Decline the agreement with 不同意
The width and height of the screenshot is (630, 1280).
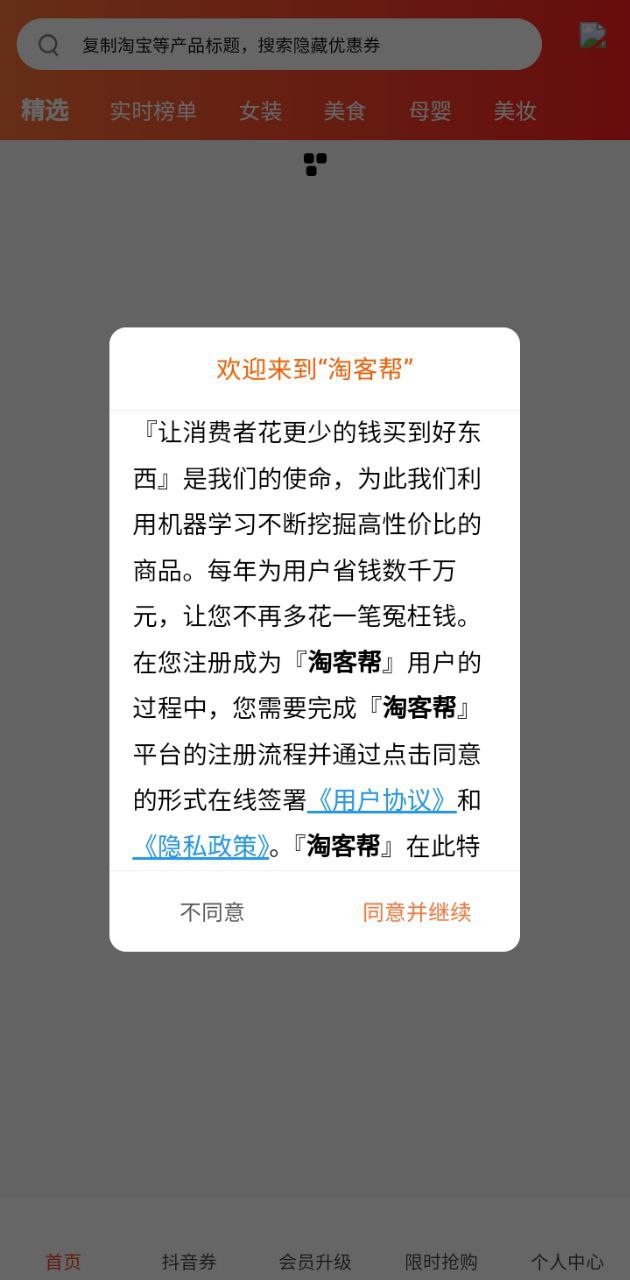[x=212, y=912]
